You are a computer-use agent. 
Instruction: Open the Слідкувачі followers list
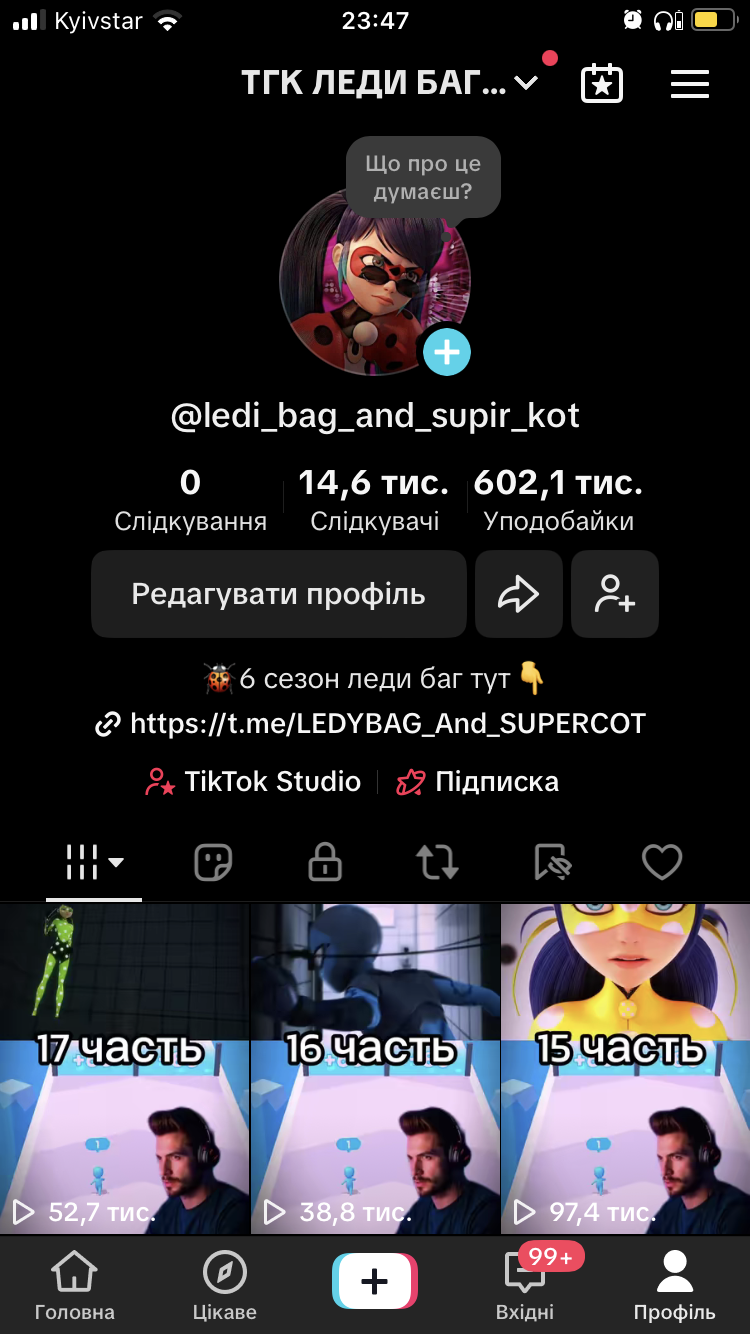(x=375, y=500)
